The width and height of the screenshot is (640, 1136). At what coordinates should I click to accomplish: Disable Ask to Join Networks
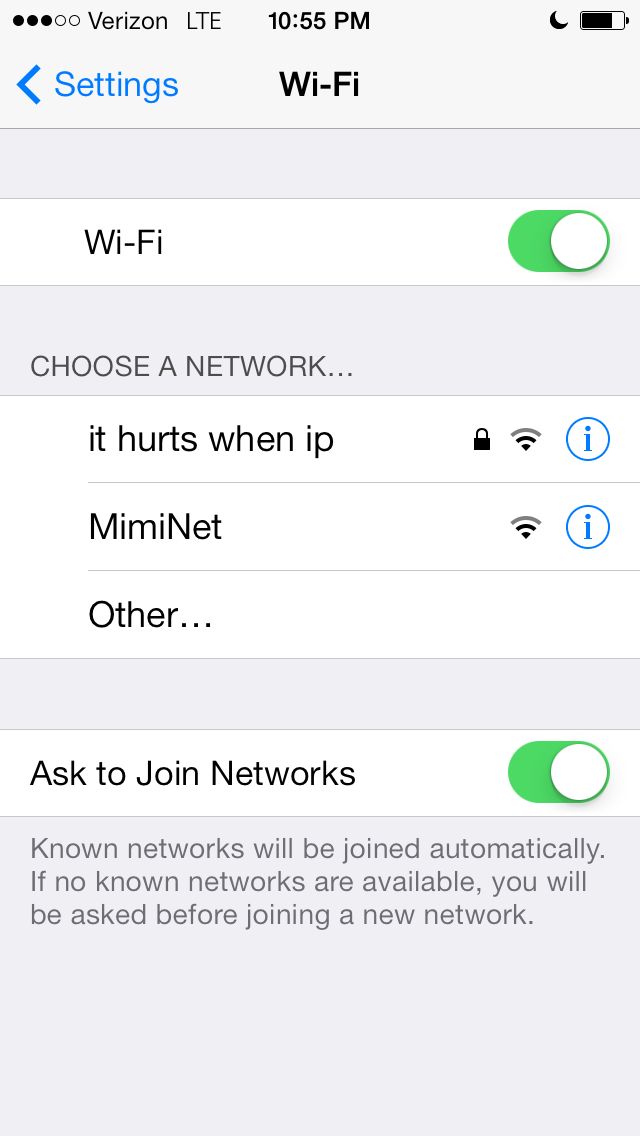point(559,772)
